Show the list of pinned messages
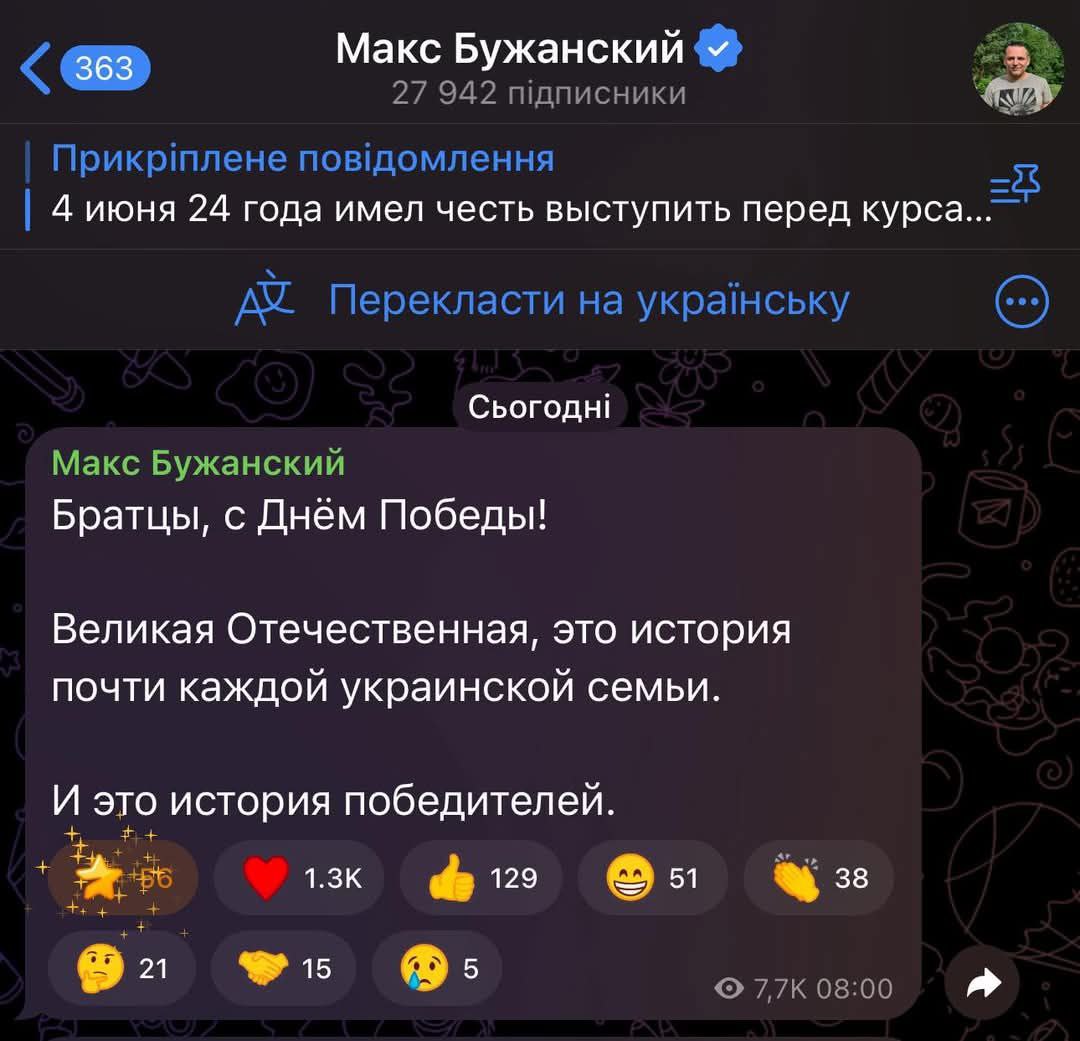The image size is (1080, 1041). (1014, 186)
